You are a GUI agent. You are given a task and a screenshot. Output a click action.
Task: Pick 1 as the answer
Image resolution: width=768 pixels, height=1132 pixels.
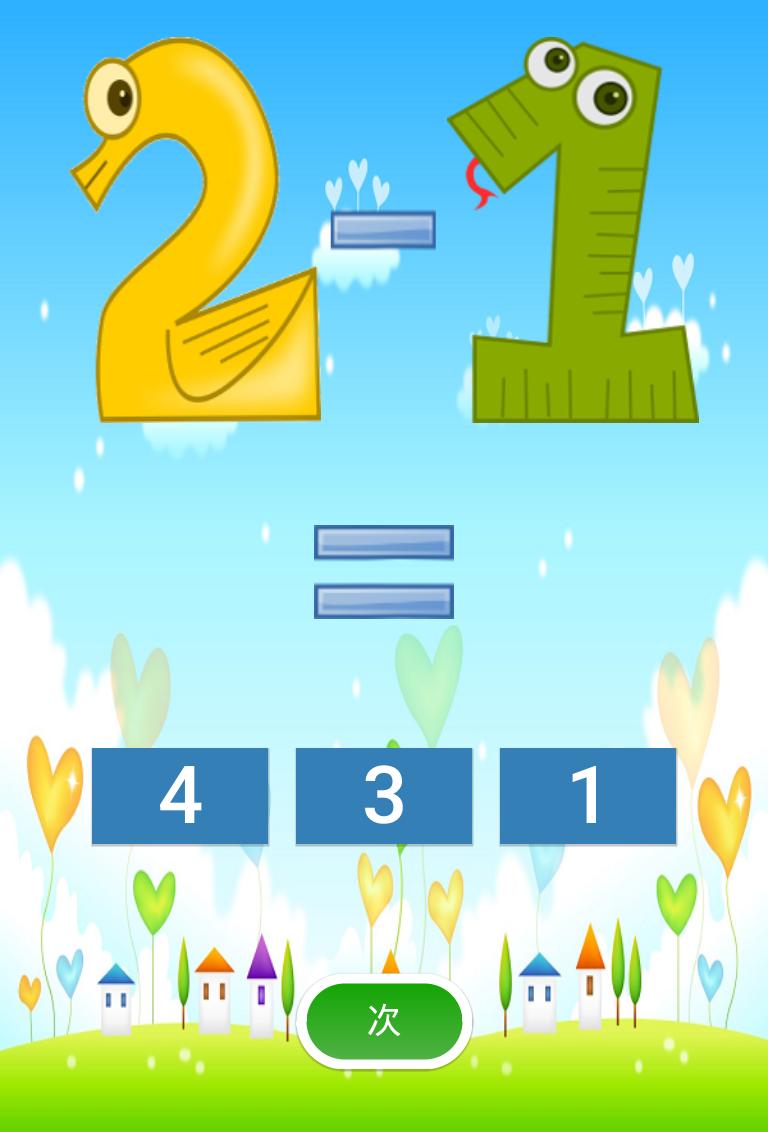click(x=588, y=796)
